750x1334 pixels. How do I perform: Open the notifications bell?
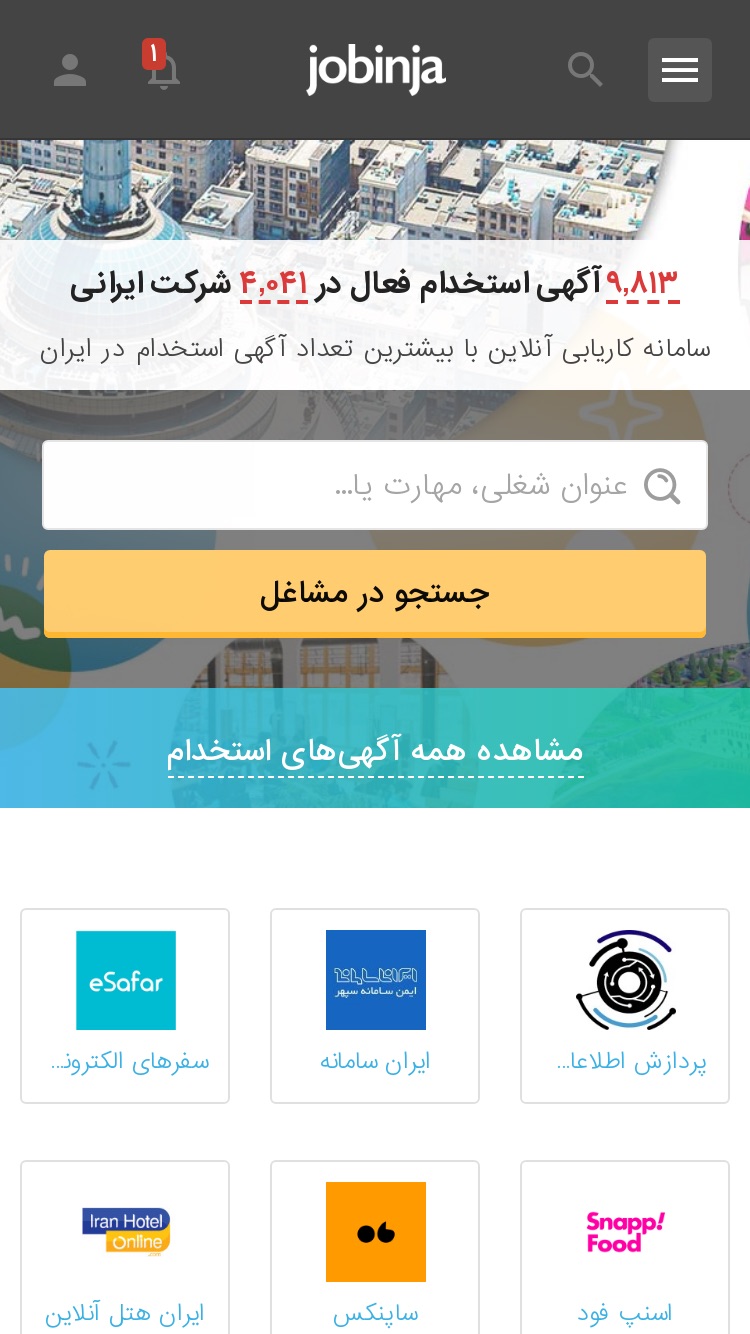pyautogui.click(x=163, y=69)
